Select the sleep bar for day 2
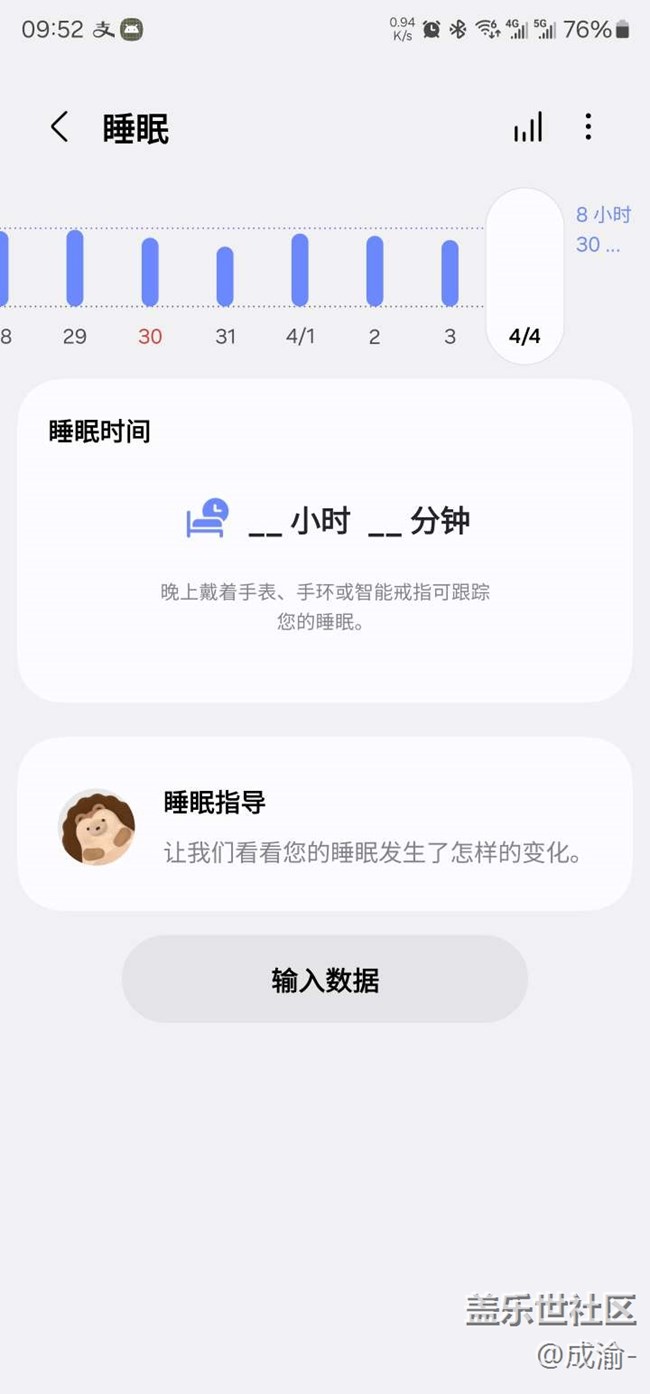Image resolution: width=650 pixels, height=1394 pixels. click(375, 271)
